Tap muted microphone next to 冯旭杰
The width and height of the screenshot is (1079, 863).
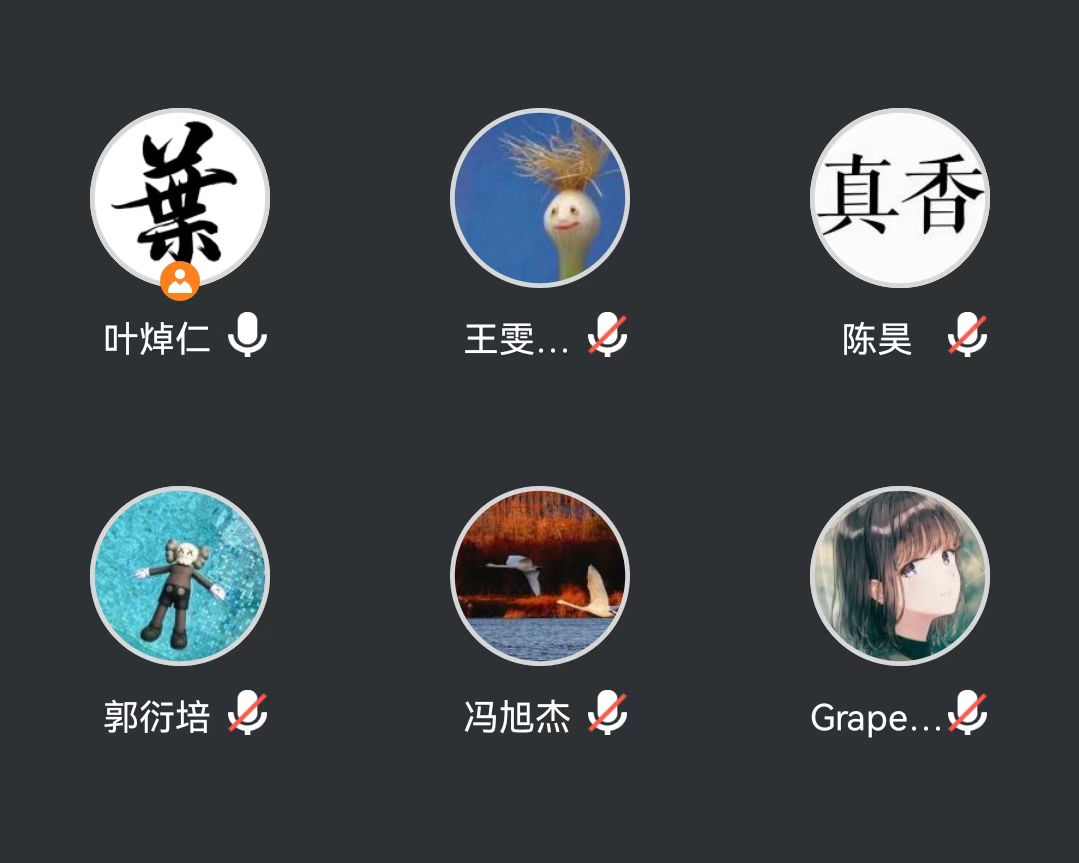[607, 713]
